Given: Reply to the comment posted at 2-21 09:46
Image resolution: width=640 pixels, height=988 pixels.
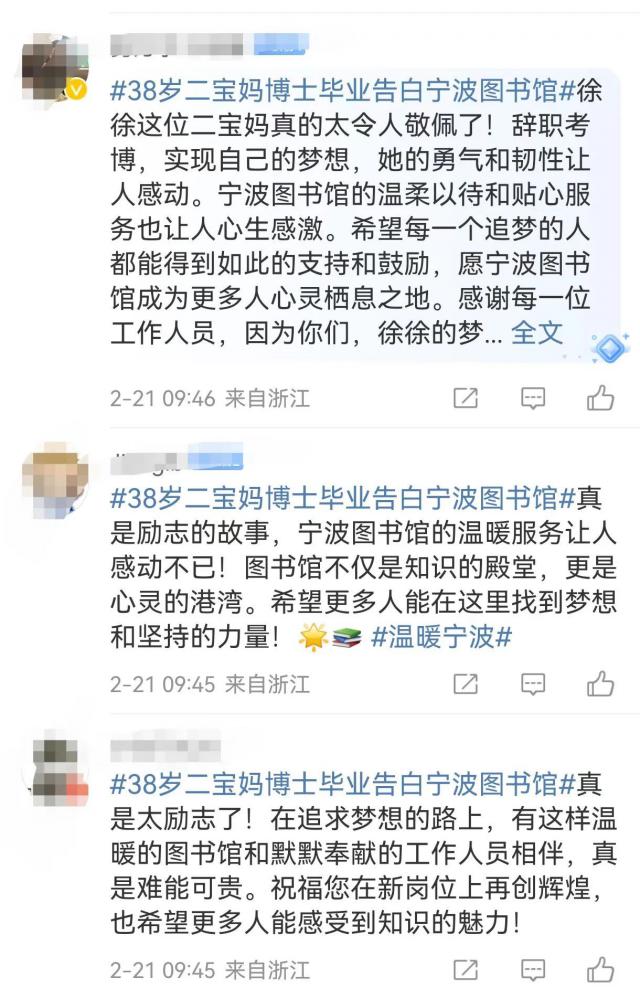Looking at the screenshot, I should (x=534, y=398).
